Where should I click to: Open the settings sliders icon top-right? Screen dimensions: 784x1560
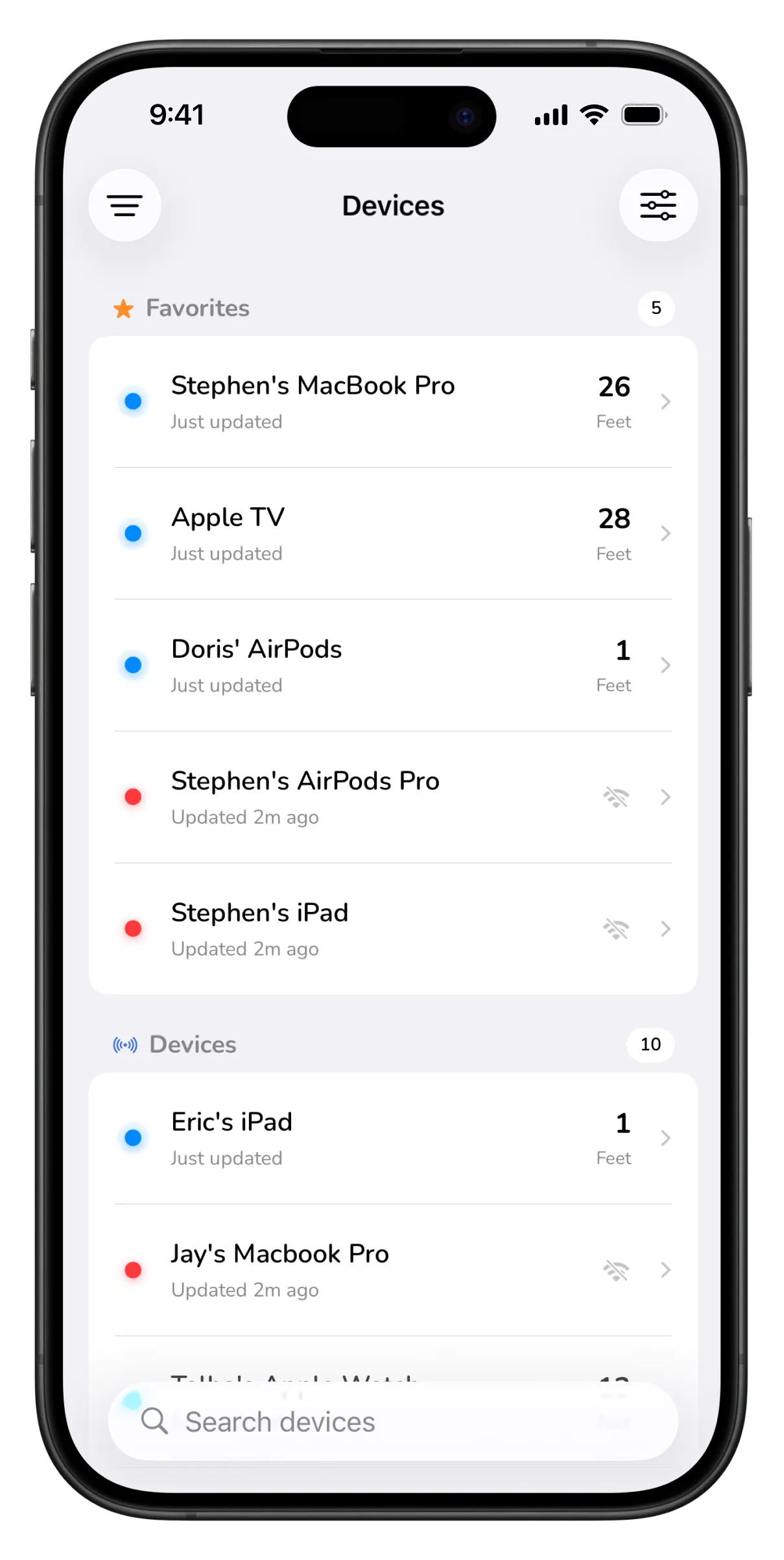click(x=658, y=206)
